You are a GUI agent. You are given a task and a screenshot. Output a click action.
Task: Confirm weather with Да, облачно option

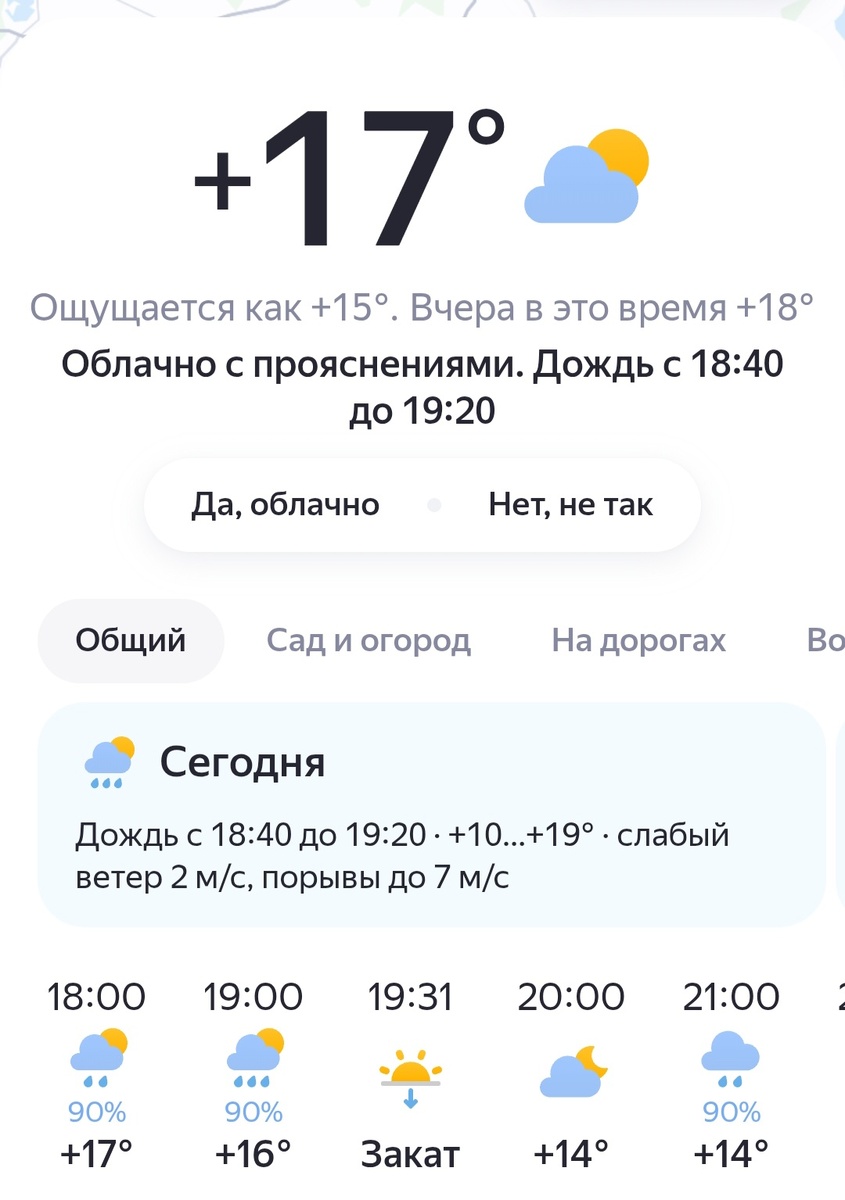(286, 504)
